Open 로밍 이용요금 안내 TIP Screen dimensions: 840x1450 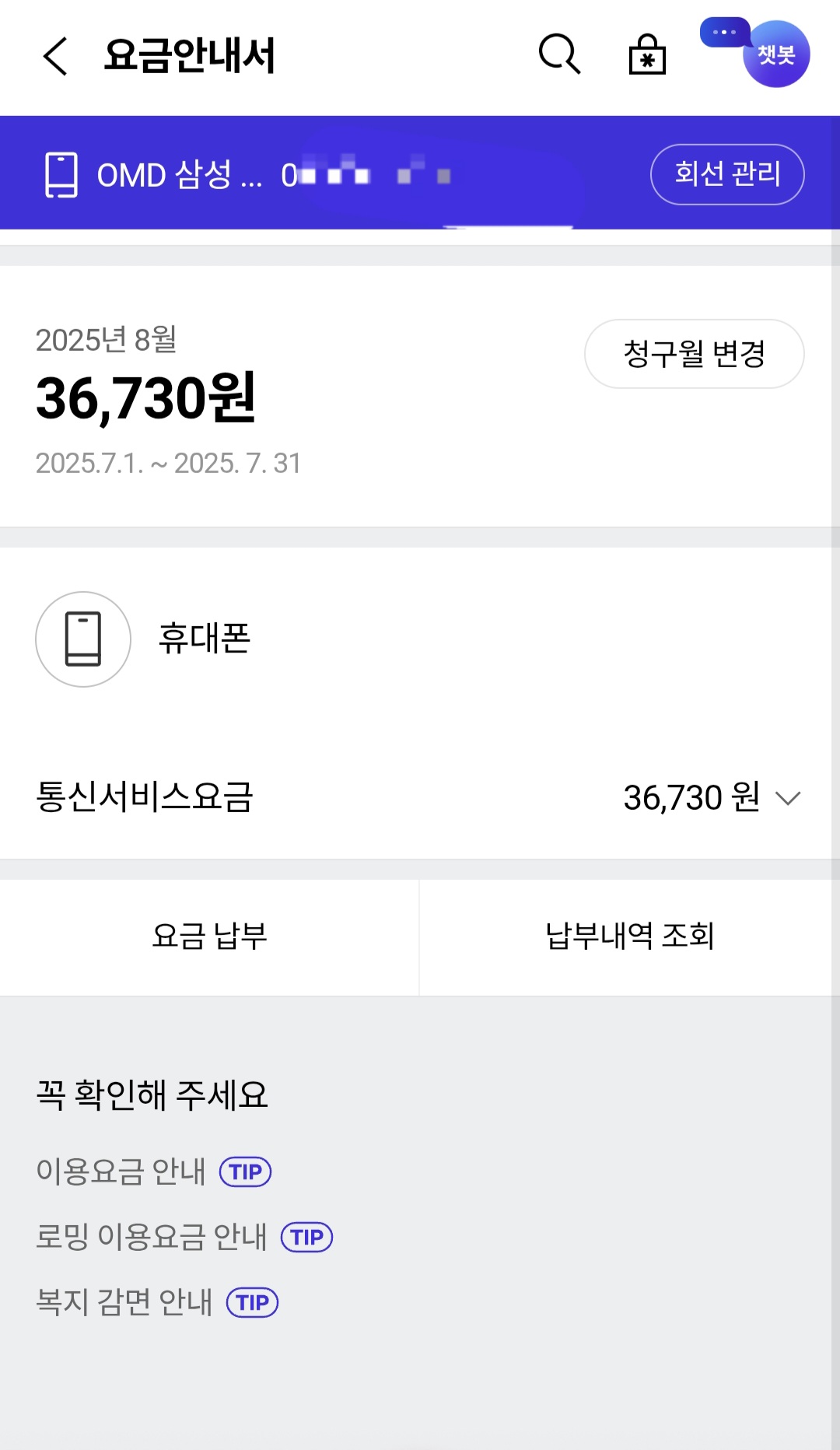pyautogui.click(x=306, y=1237)
